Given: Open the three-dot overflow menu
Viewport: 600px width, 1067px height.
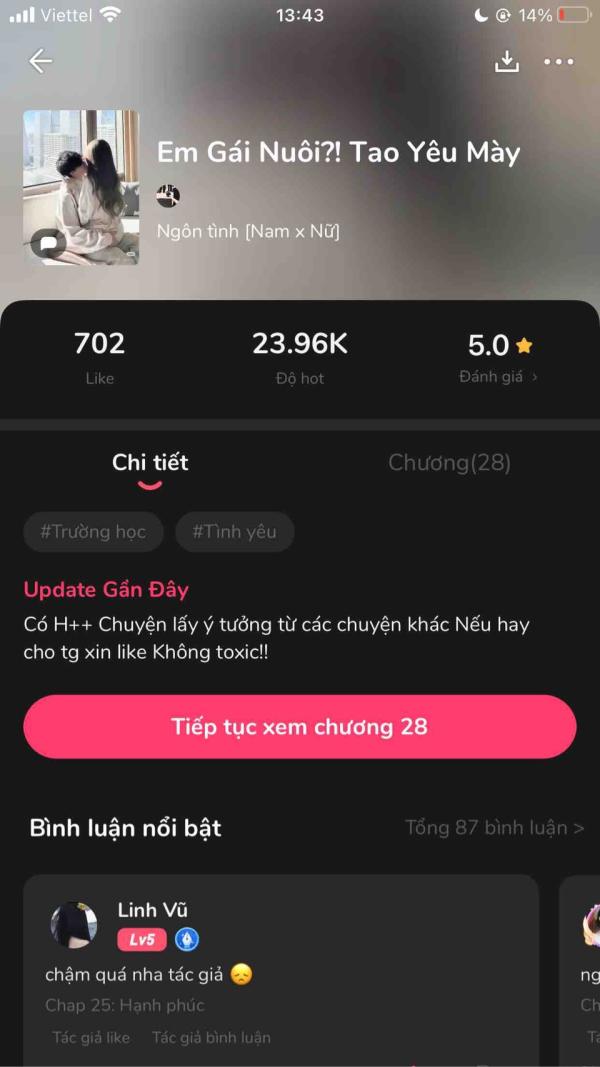Looking at the screenshot, I should [558, 61].
